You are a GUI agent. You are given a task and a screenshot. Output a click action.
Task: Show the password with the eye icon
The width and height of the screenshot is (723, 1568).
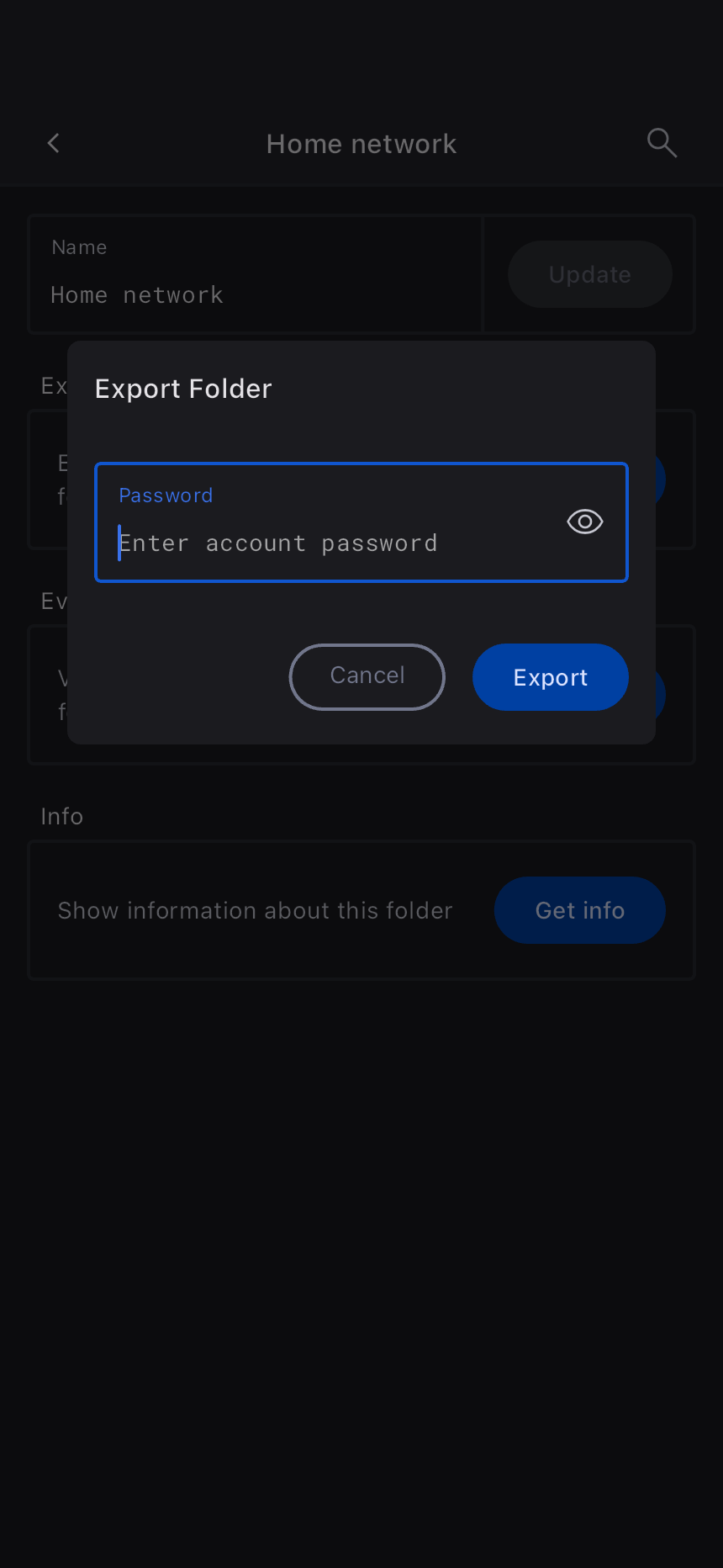(x=584, y=522)
